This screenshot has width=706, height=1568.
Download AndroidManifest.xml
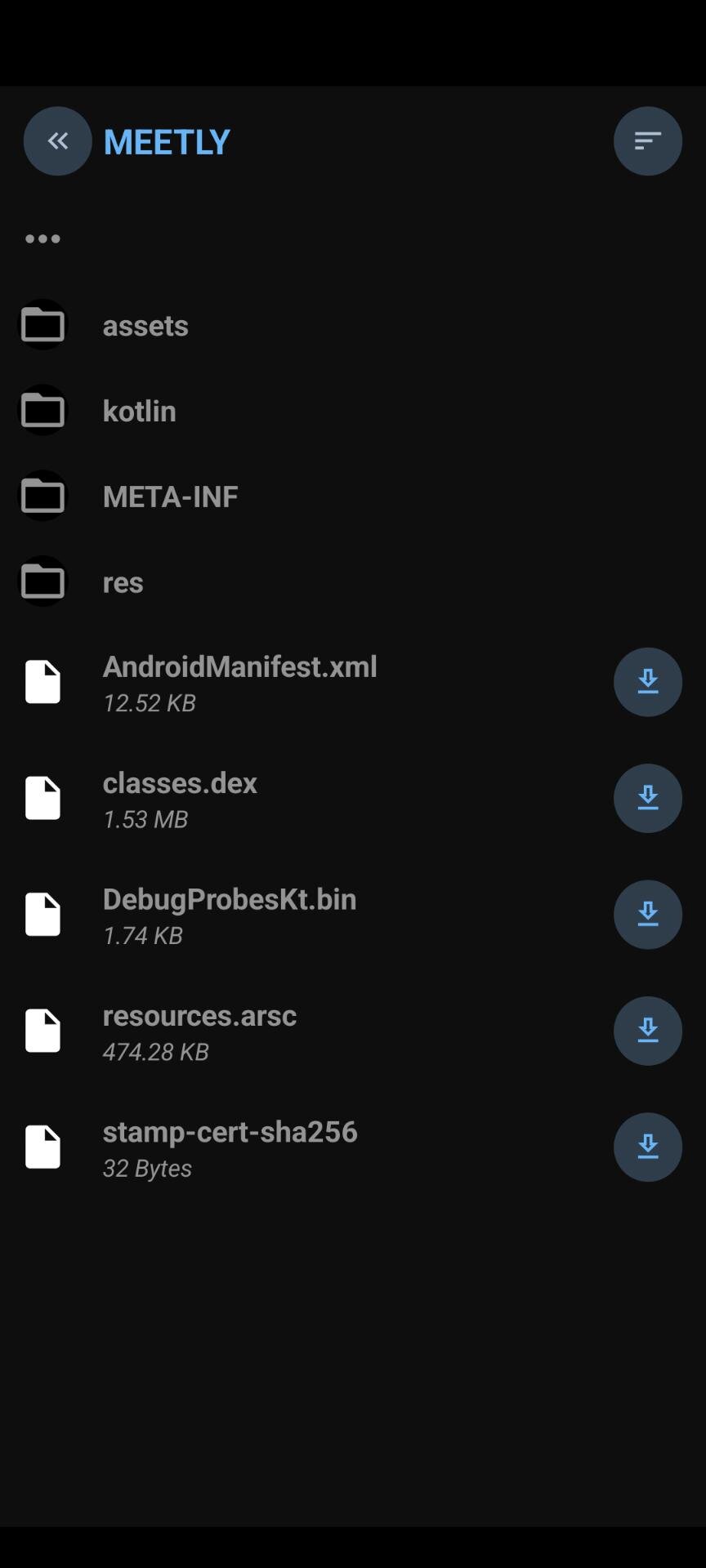coord(648,682)
